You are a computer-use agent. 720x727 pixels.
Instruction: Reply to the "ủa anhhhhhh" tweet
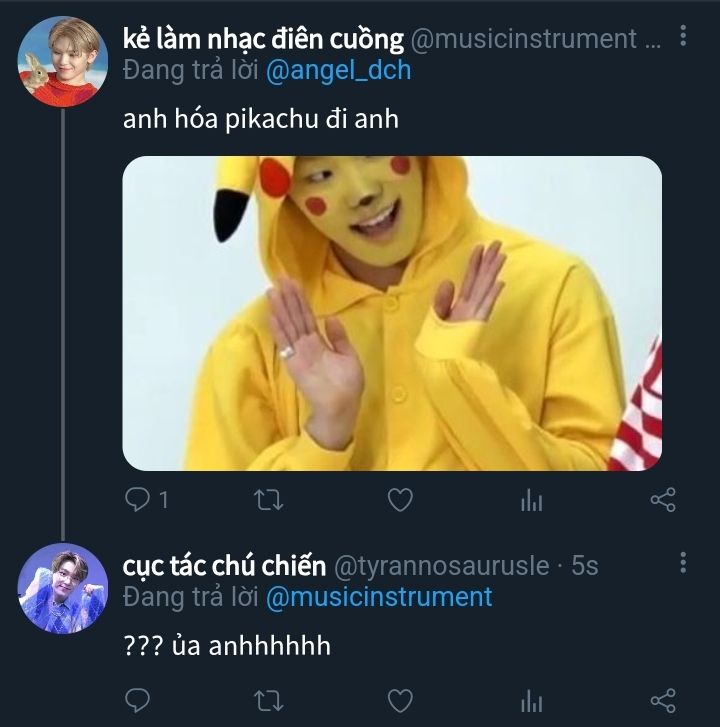[x=137, y=699]
